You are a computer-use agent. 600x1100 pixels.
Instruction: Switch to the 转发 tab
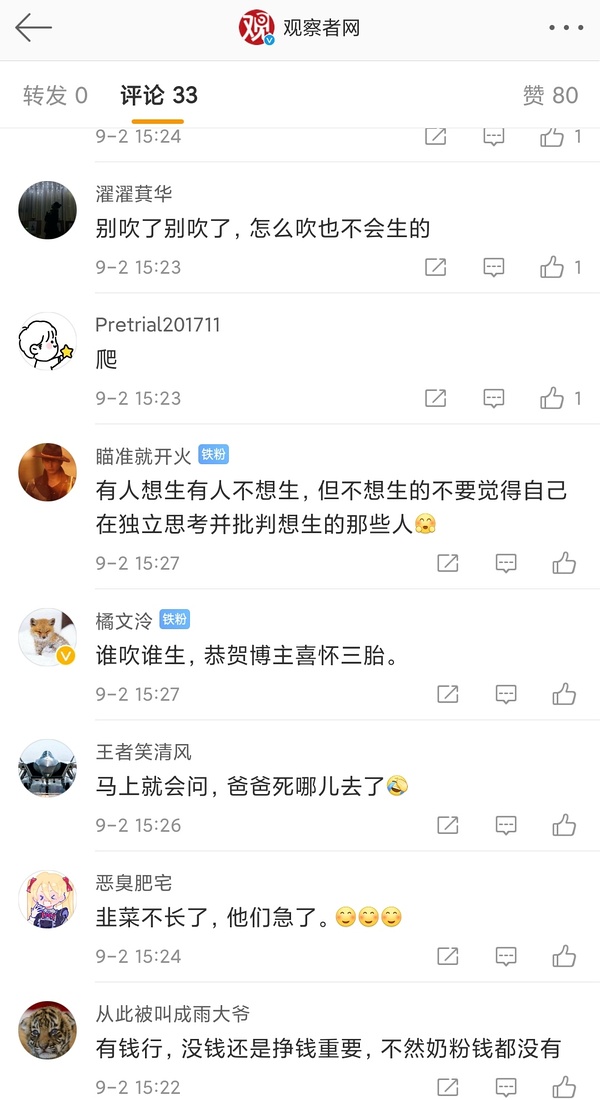click(55, 95)
